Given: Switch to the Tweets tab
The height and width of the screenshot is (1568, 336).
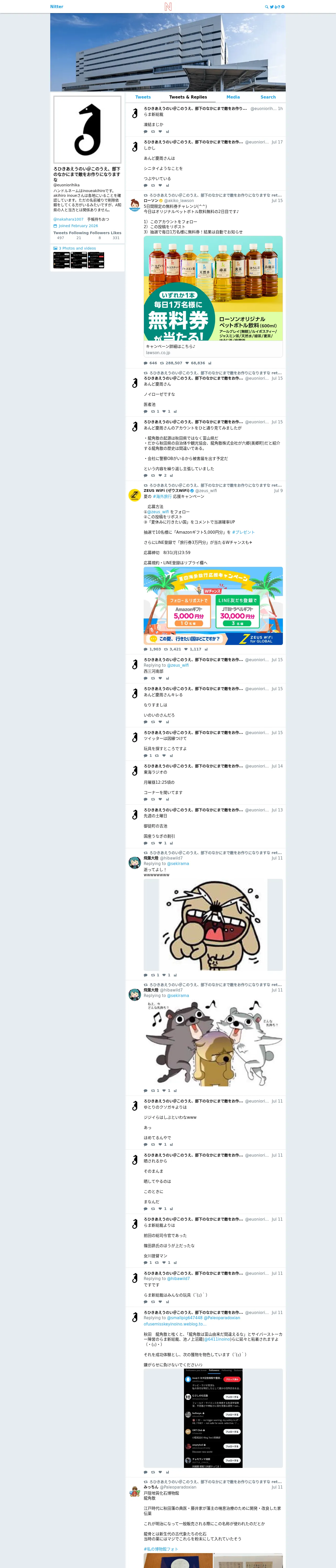Looking at the screenshot, I should 143,97.
